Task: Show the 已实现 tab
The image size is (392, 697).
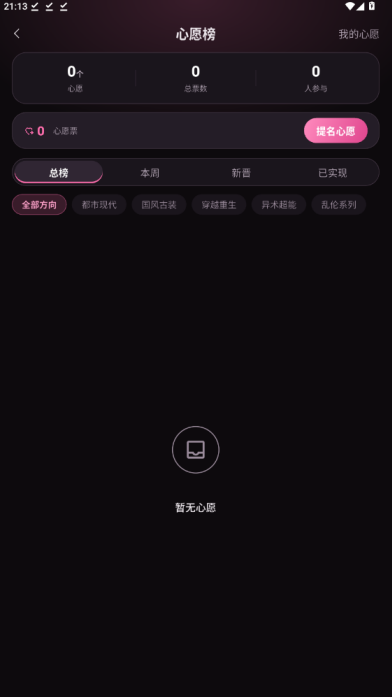Action: coord(332,172)
